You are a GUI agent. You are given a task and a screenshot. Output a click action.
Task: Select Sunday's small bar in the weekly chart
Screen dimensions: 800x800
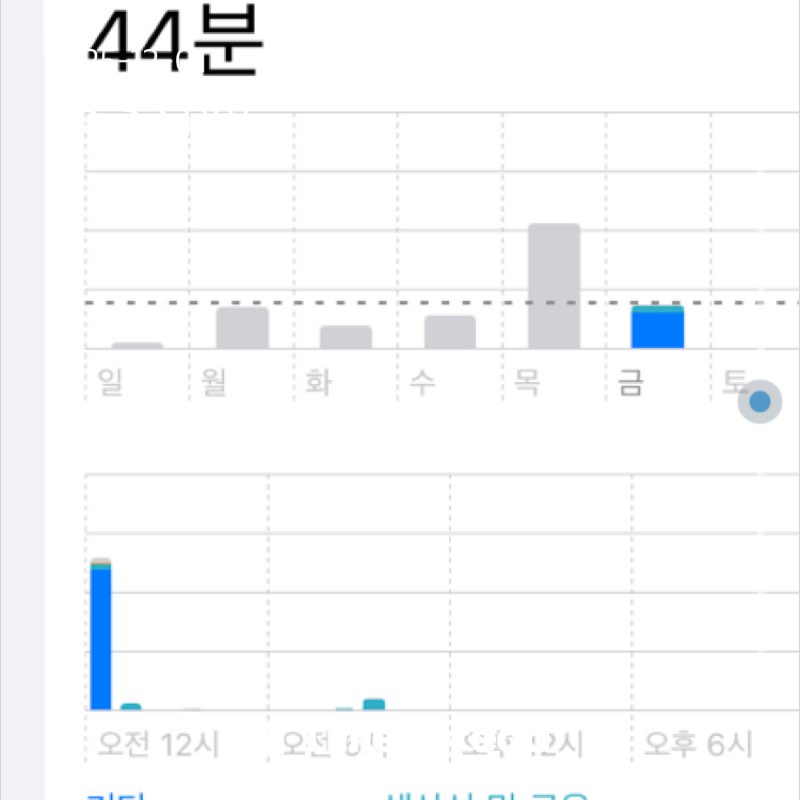[137, 345]
